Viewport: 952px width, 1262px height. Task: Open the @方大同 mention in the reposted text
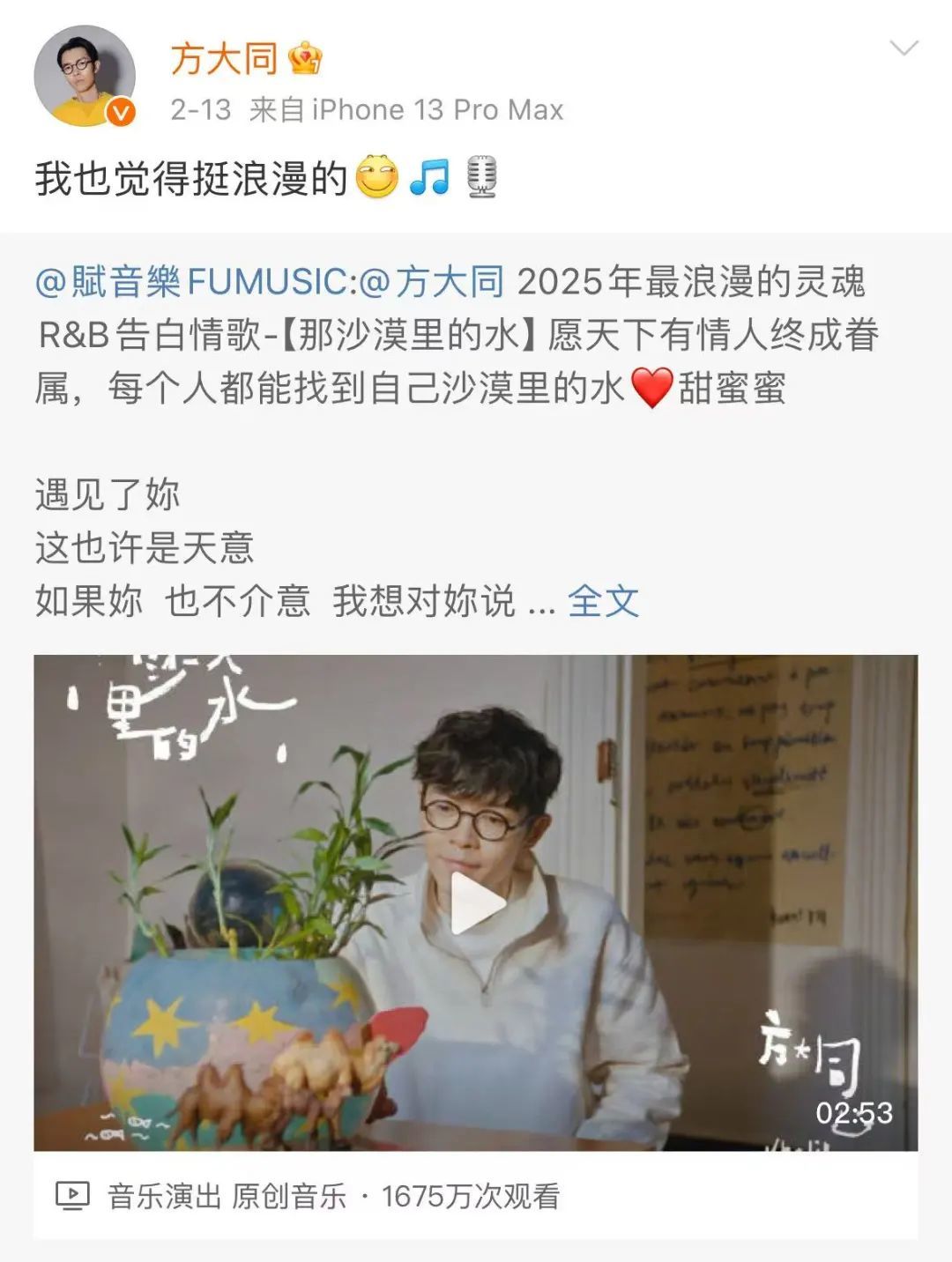pyautogui.click(x=433, y=282)
